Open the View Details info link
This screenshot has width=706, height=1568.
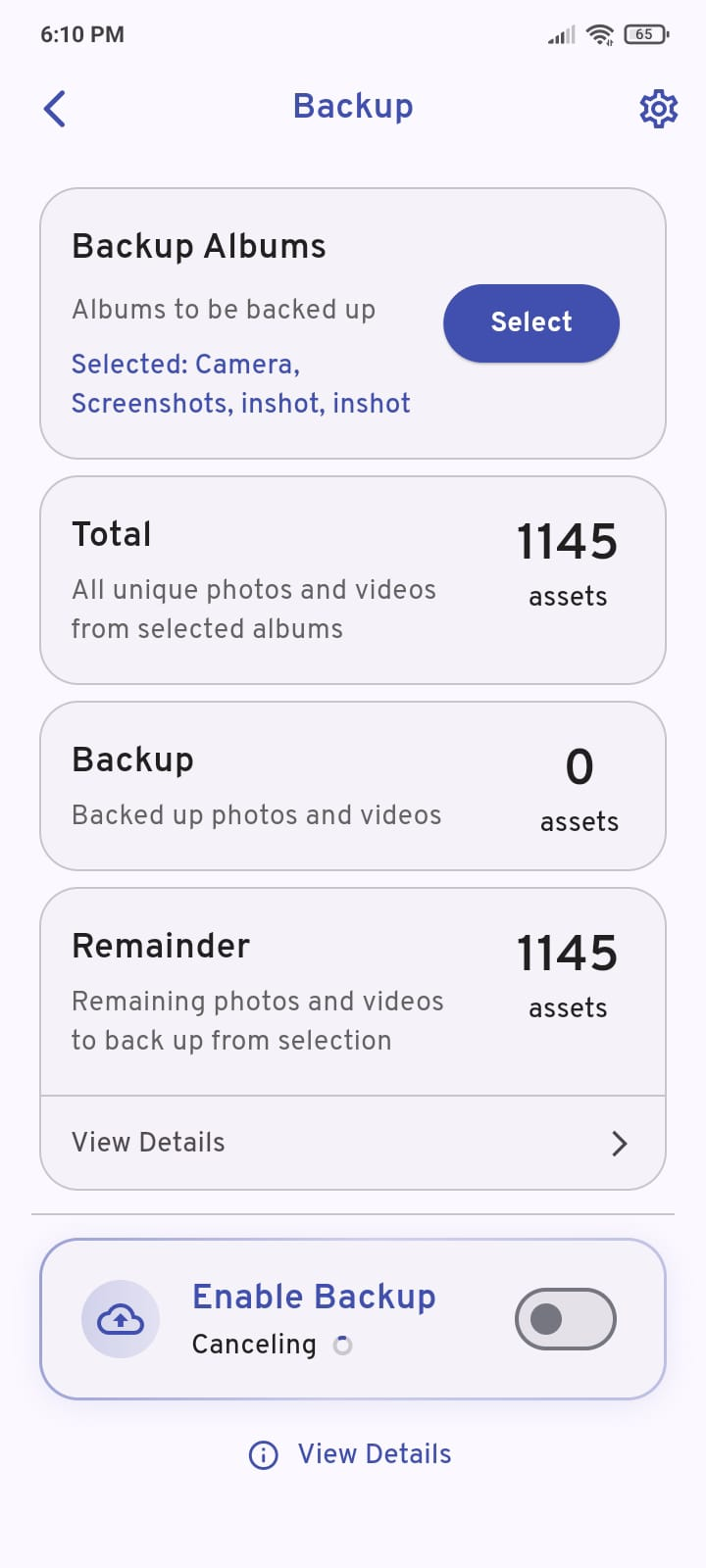[x=351, y=1454]
